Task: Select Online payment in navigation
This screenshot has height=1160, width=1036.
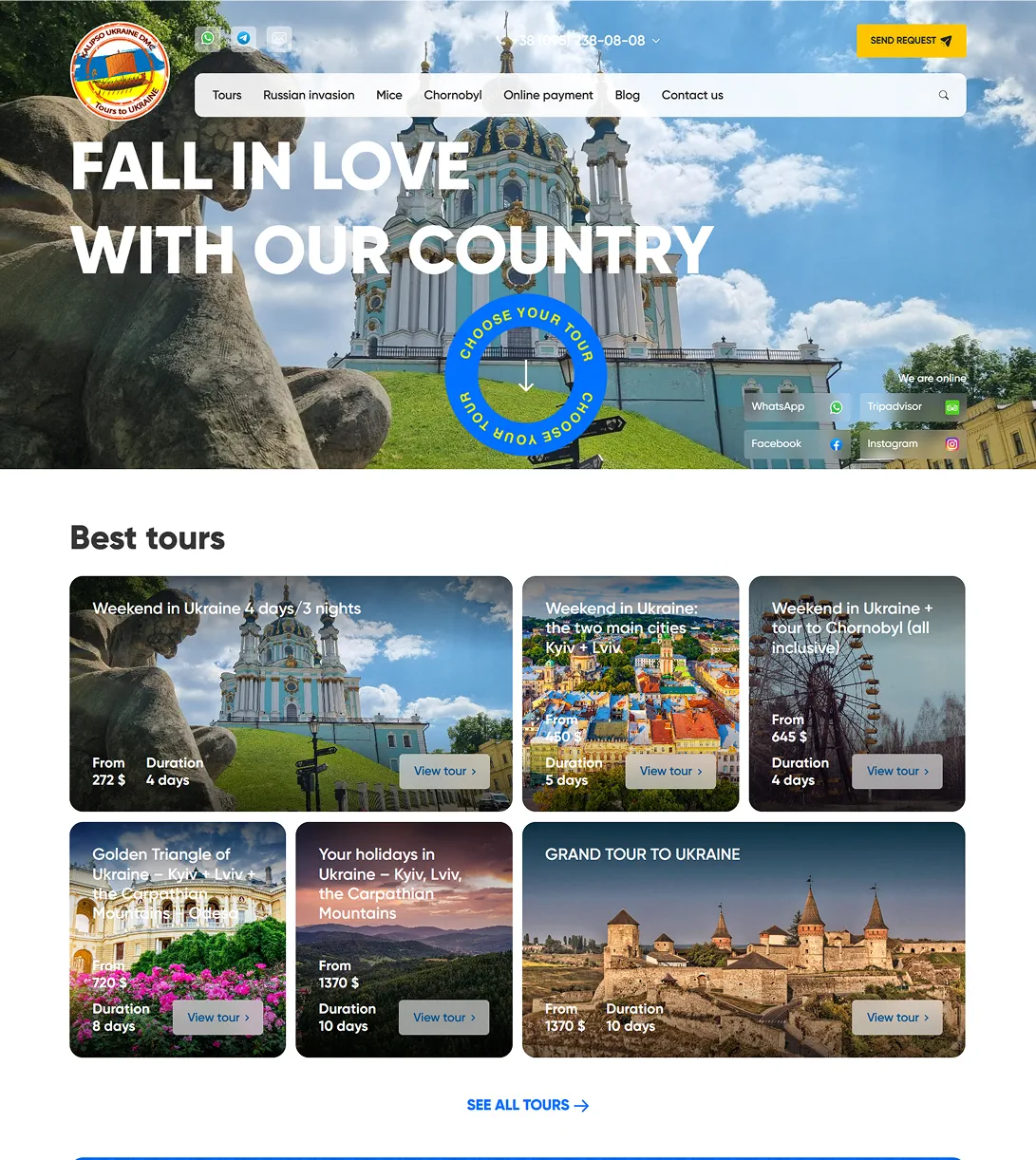Action: [x=548, y=95]
